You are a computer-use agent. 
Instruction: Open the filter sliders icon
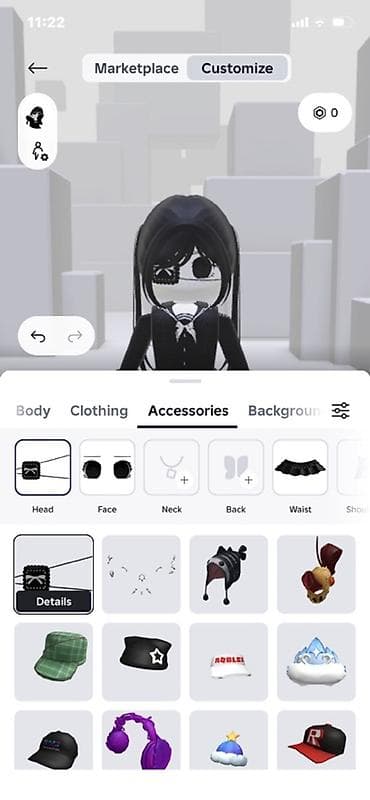click(x=340, y=410)
